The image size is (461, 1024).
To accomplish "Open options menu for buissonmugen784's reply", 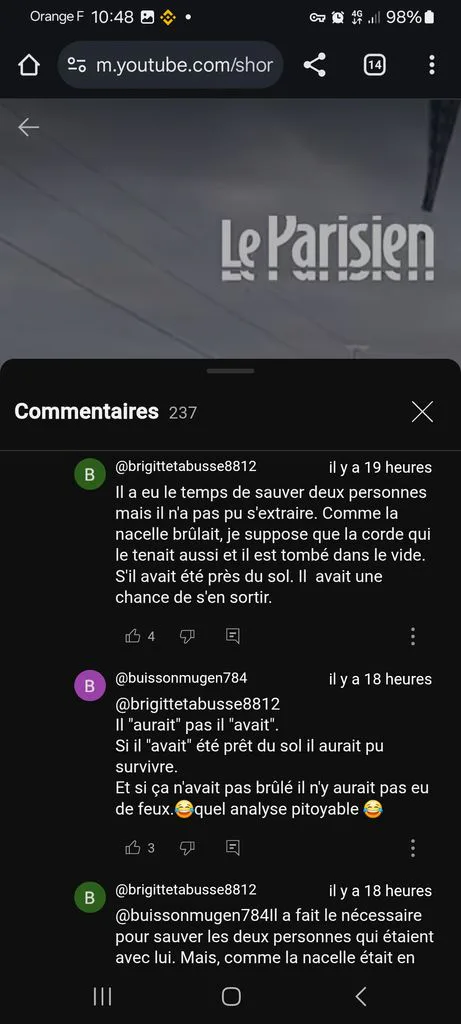I will 413,848.
